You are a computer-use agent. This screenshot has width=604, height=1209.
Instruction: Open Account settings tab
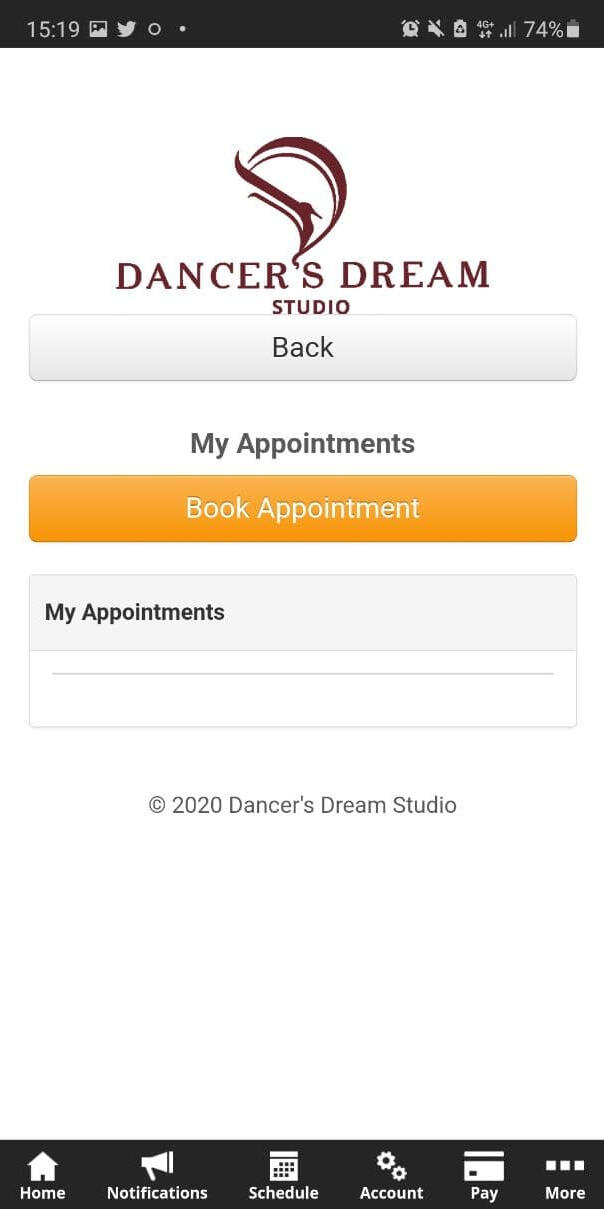pyautogui.click(x=391, y=1175)
